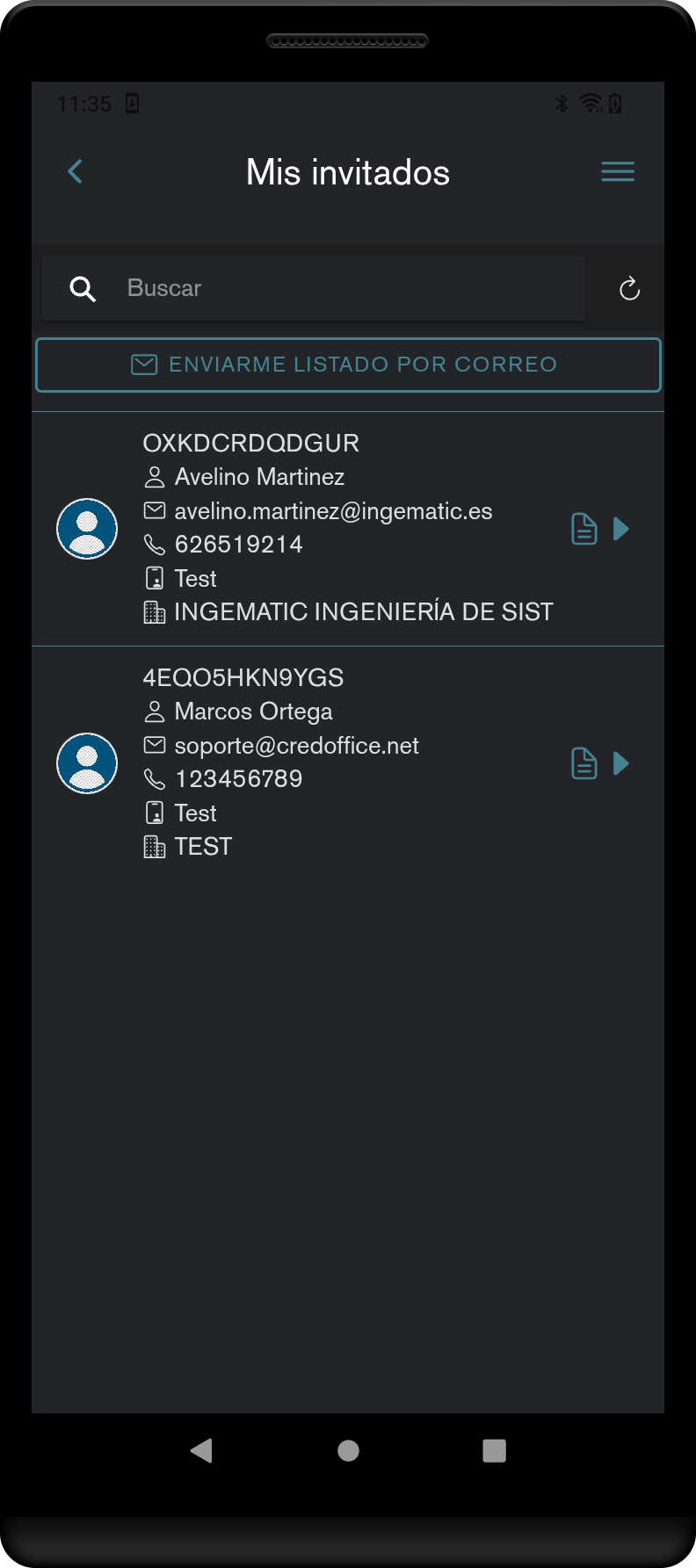Tap the play arrow for Avelino Martinez
696x1568 pixels.
(621, 529)
